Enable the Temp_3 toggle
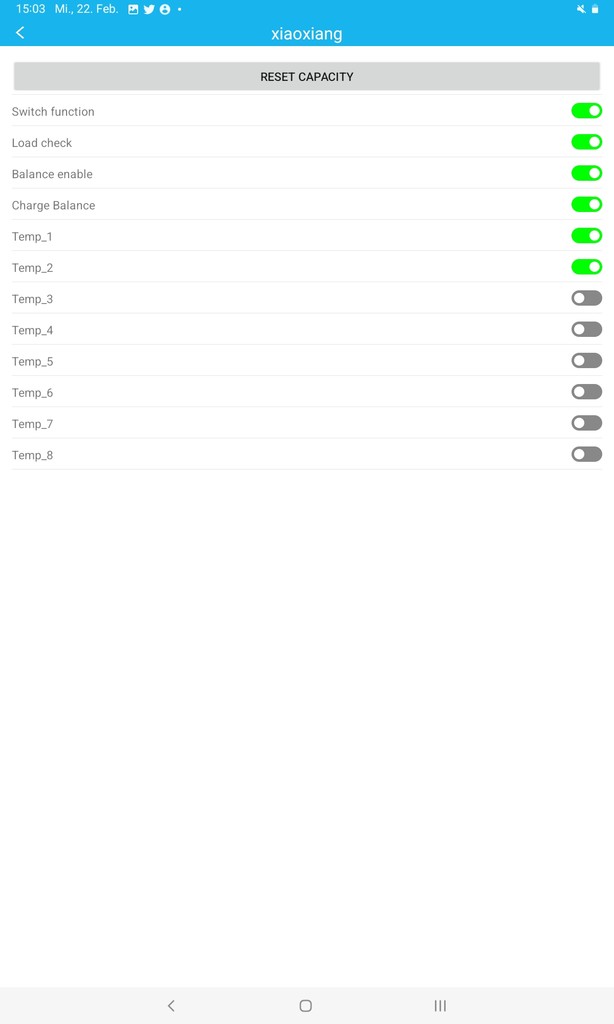The height and width of the screenshot is (1024, 614). (586, 298)
